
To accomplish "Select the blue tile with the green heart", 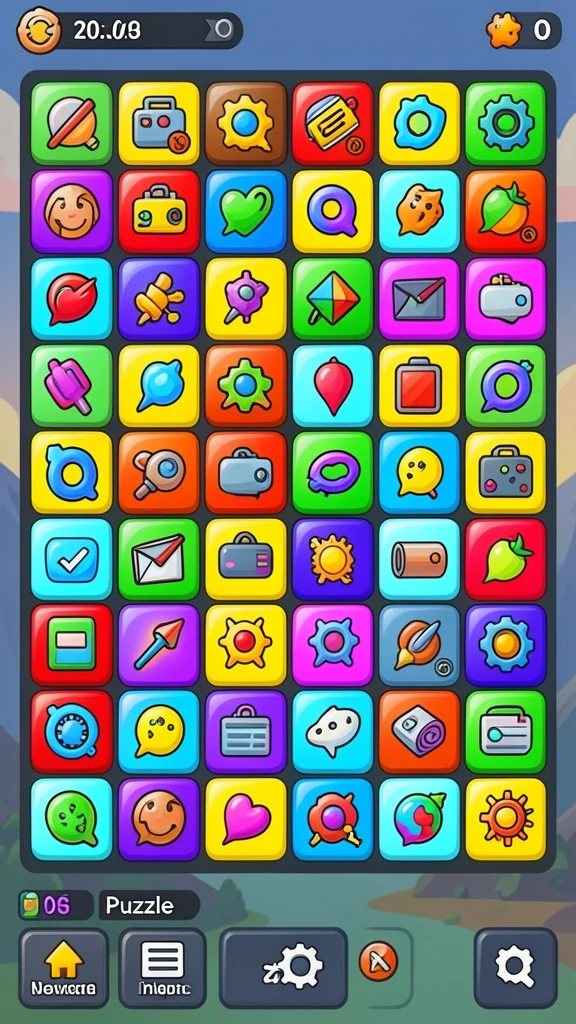I will pyautogui.click(x=246, y=211).
